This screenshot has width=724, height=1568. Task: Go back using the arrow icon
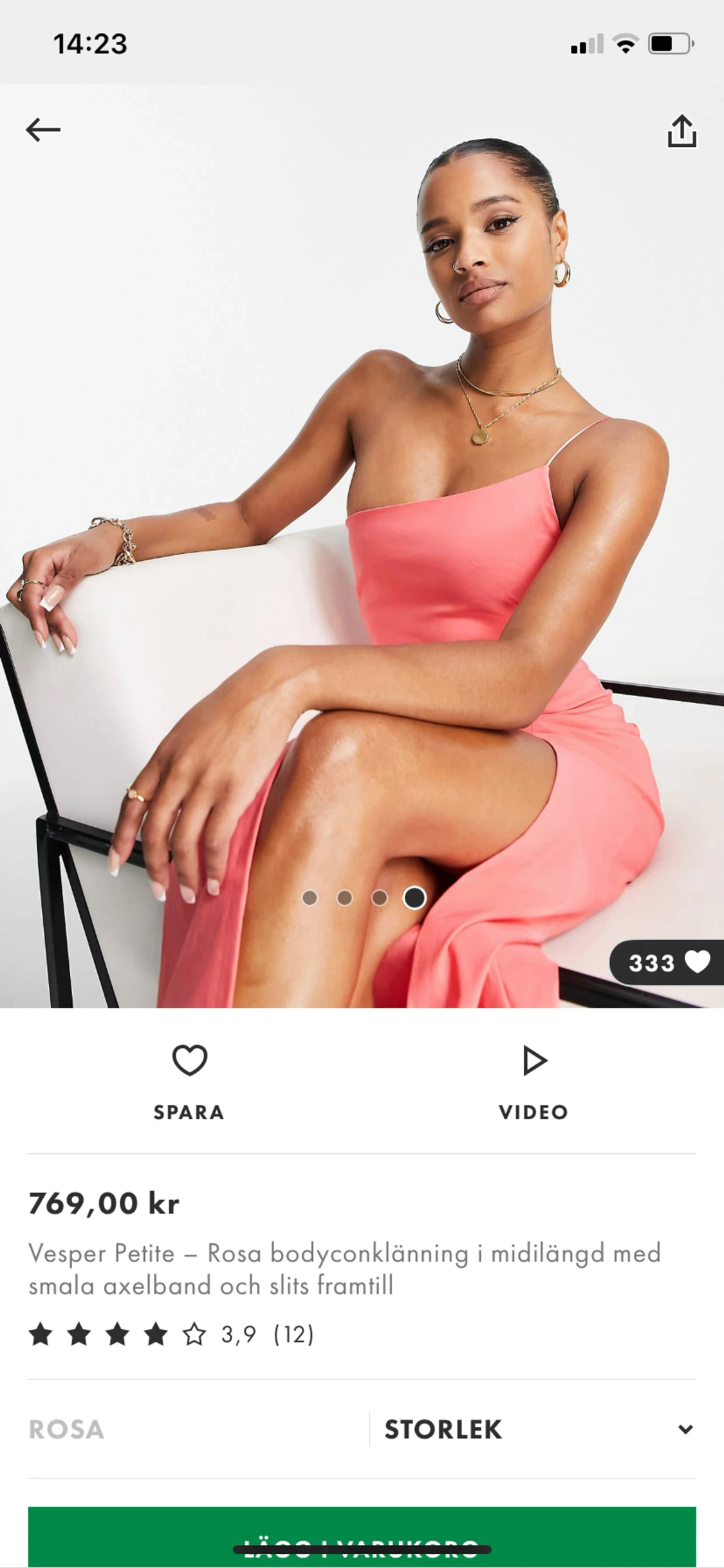(x=43, y=130)
